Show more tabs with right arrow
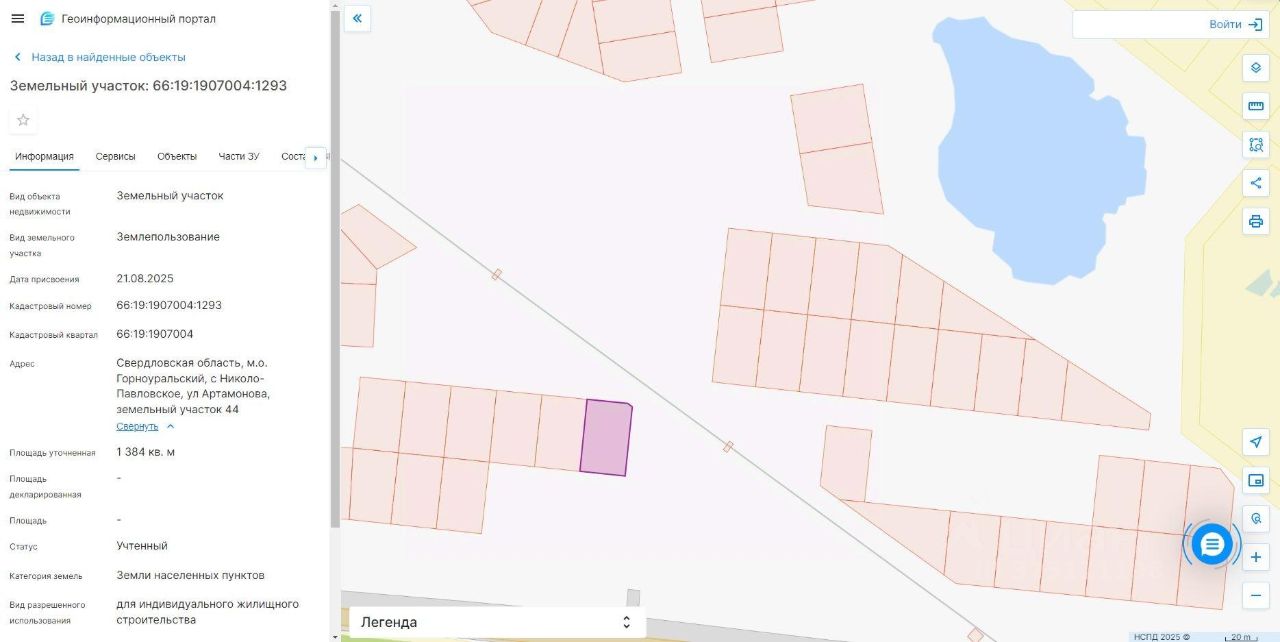 [x=315, y=157]
